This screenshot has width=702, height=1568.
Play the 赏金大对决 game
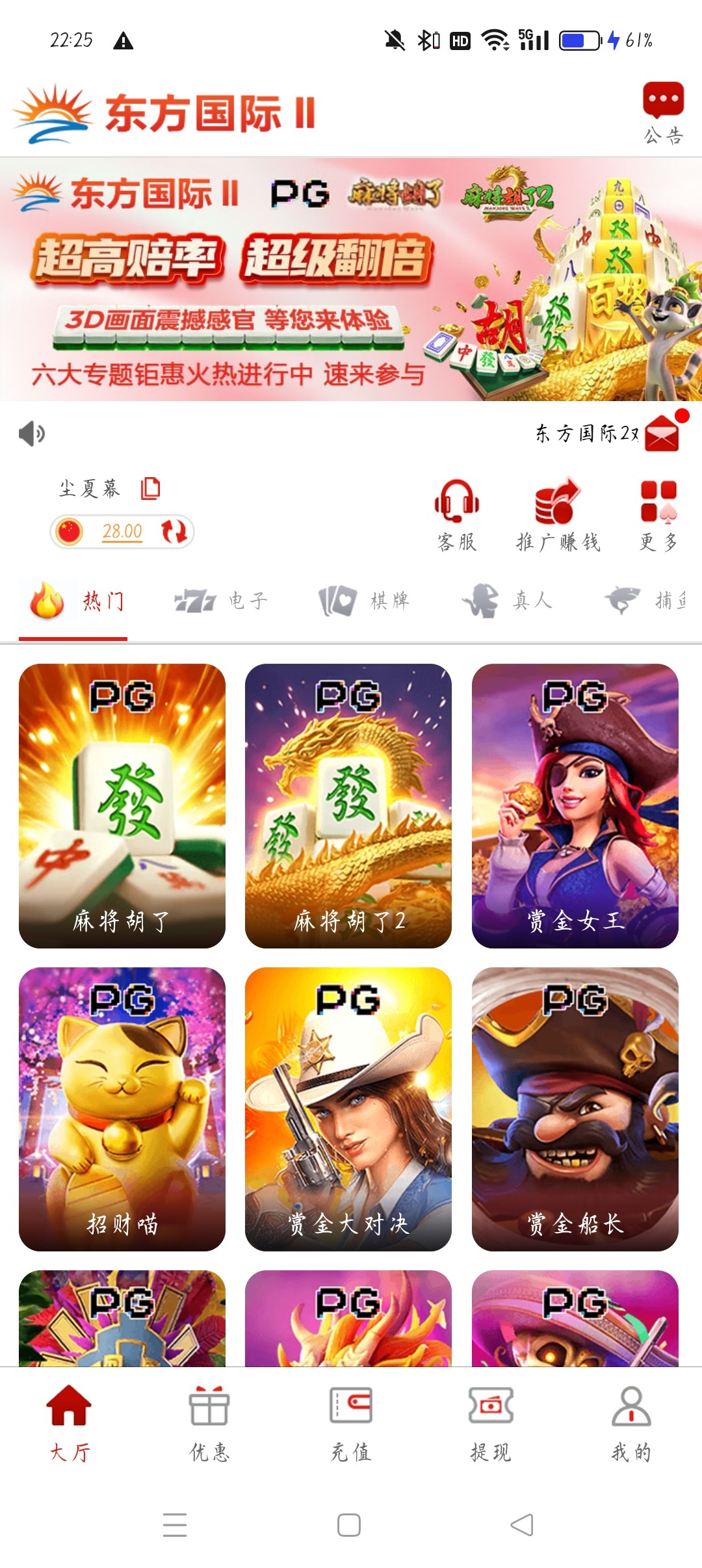(348, 1109)
